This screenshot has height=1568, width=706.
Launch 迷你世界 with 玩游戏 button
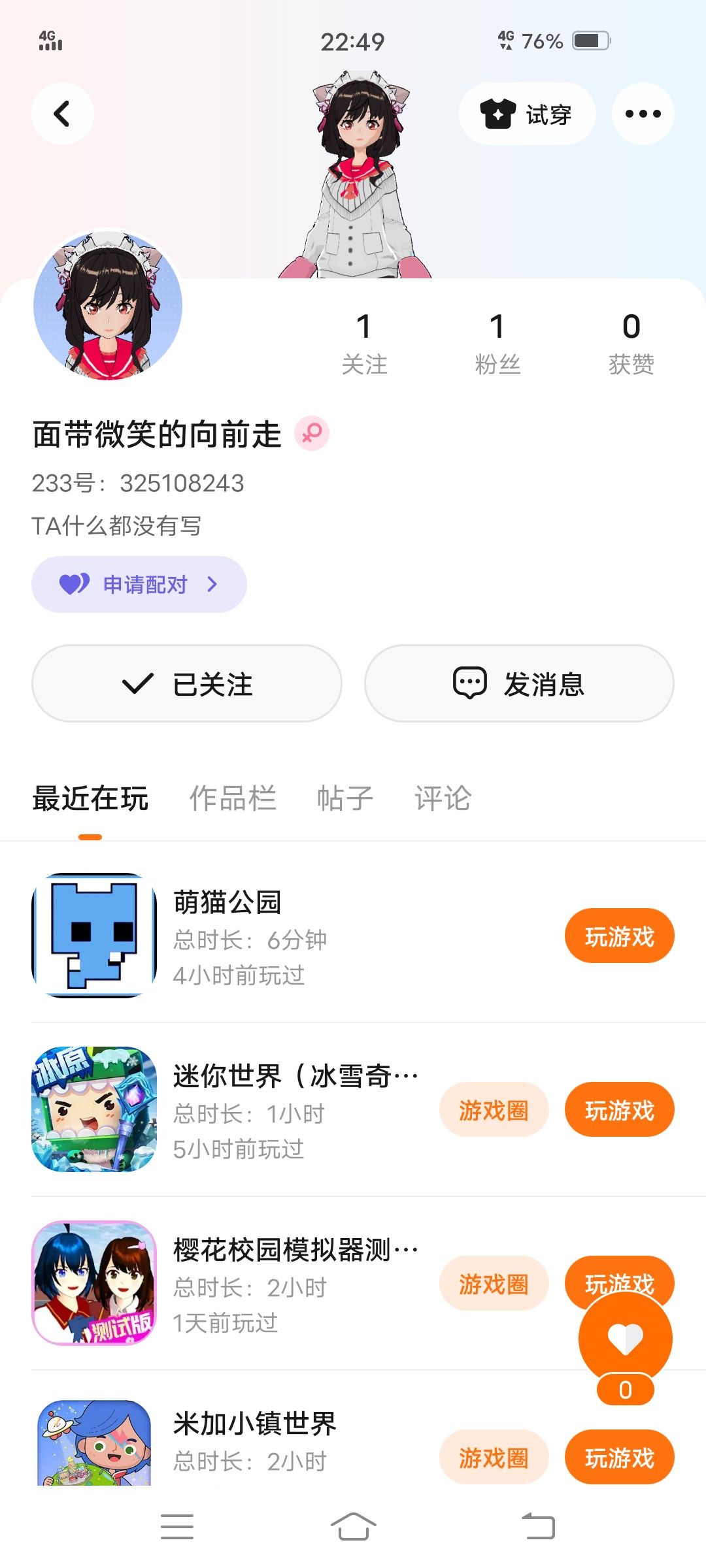pyautogui.click(x=619, y=1110)
